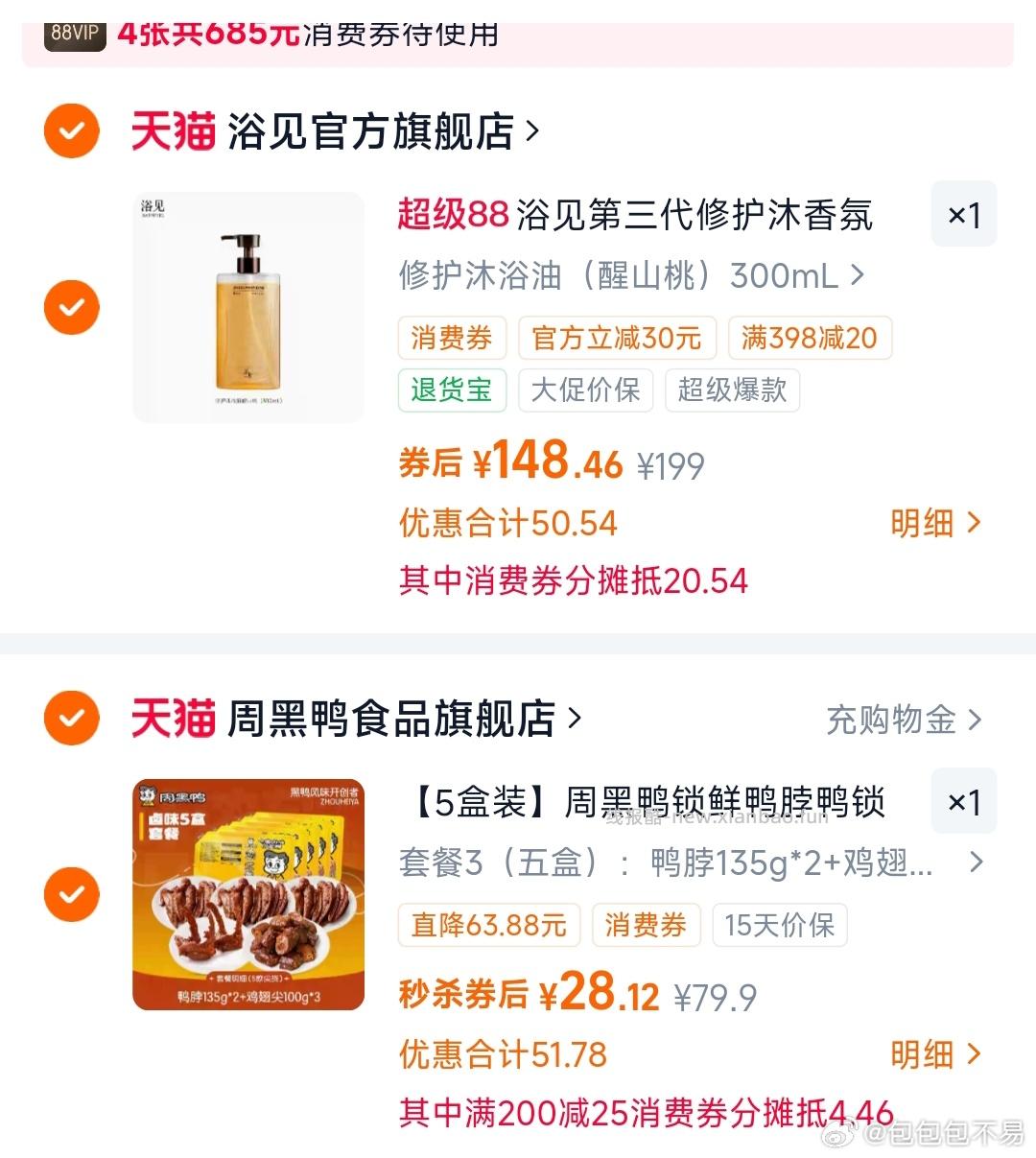Screen dimensions: 1036x1158
Task: Click the 消费券 coupon tag on bath oil
Action: (x=451, y=338)
